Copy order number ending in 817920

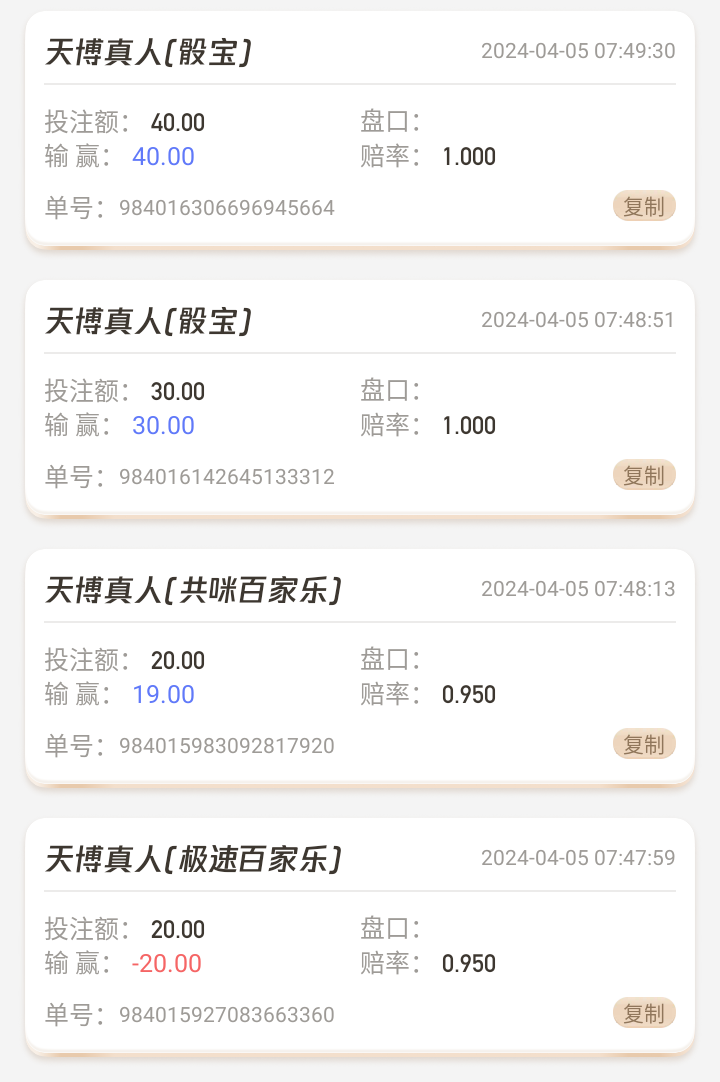[644, 745]
